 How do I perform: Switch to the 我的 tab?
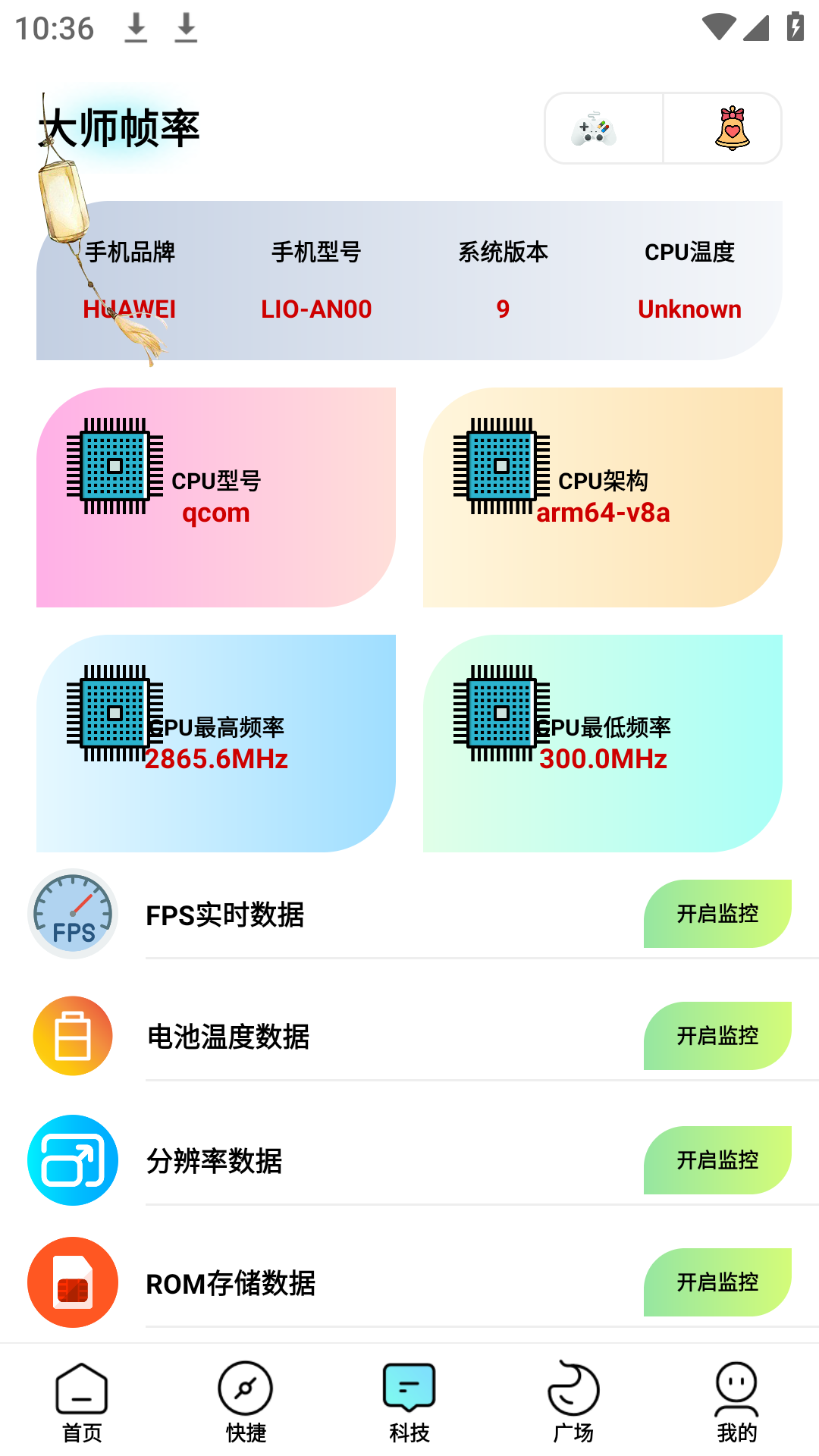click(x=737, y=1402)
